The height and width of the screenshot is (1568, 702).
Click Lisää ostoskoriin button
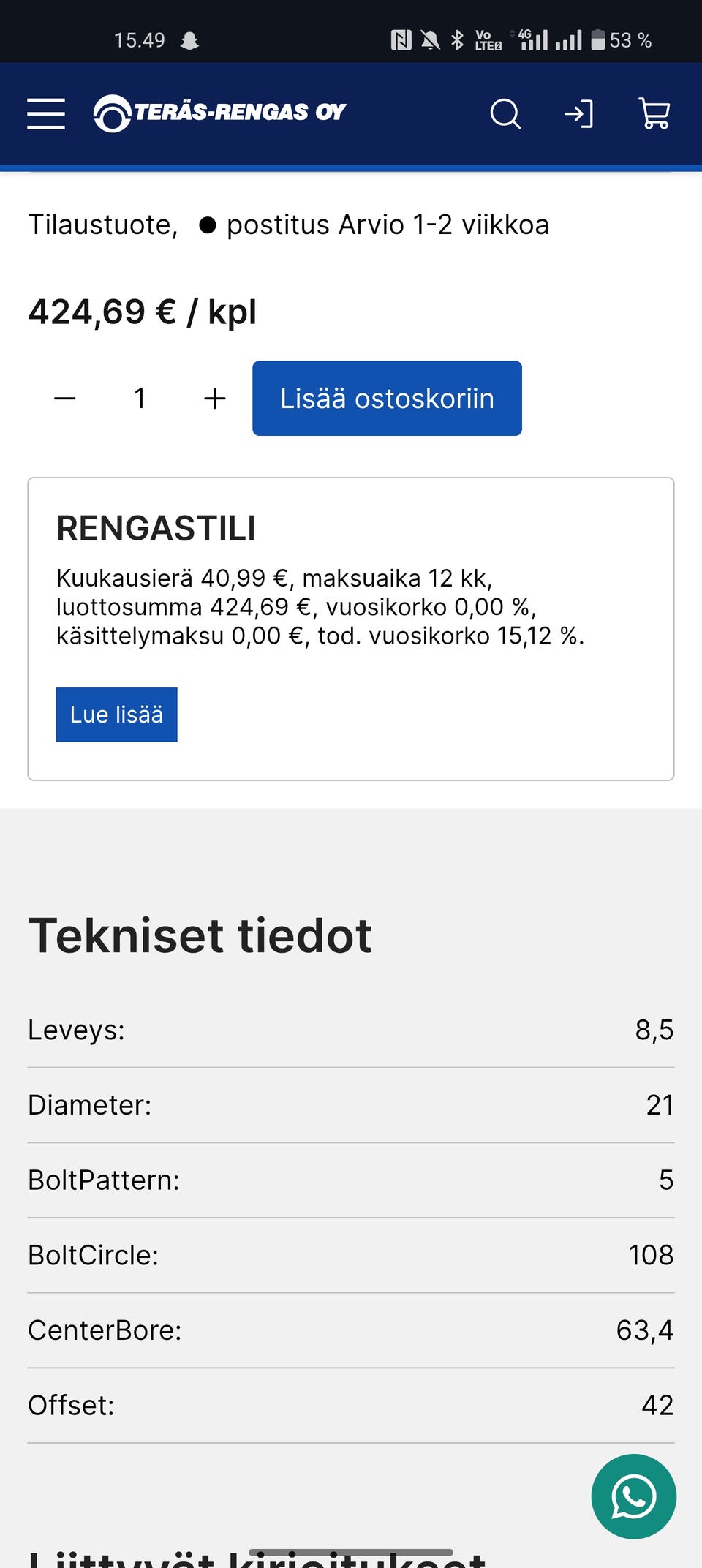point(387,398)
